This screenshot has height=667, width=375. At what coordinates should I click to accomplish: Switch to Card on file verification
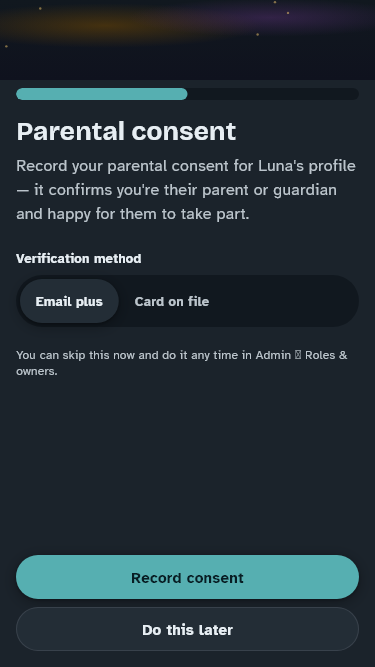point(172,301)
